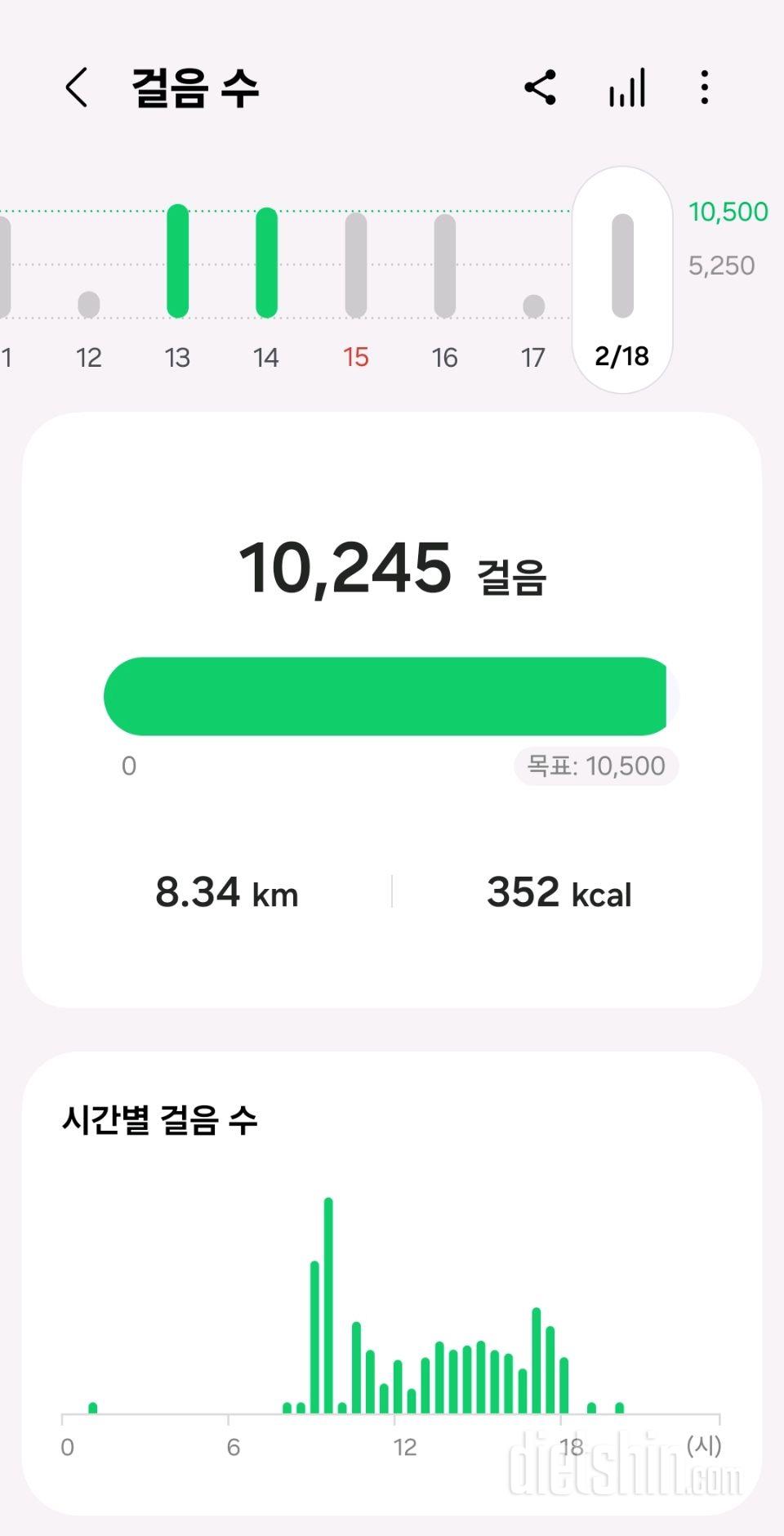Select the day 16 bar
Viewport: 784px width, 1536px height.
click(444, 266)
